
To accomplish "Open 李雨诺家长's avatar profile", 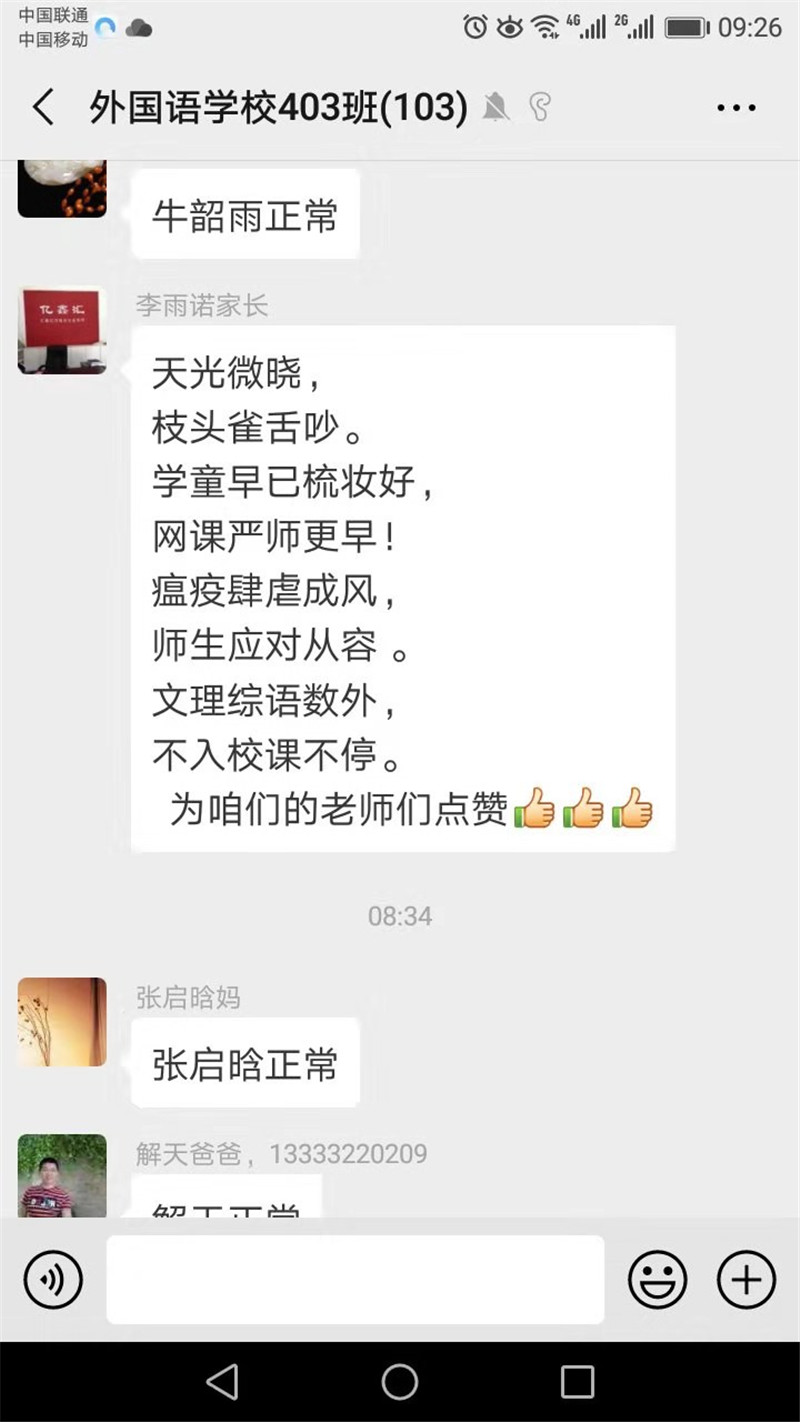I will pos(62,330).
